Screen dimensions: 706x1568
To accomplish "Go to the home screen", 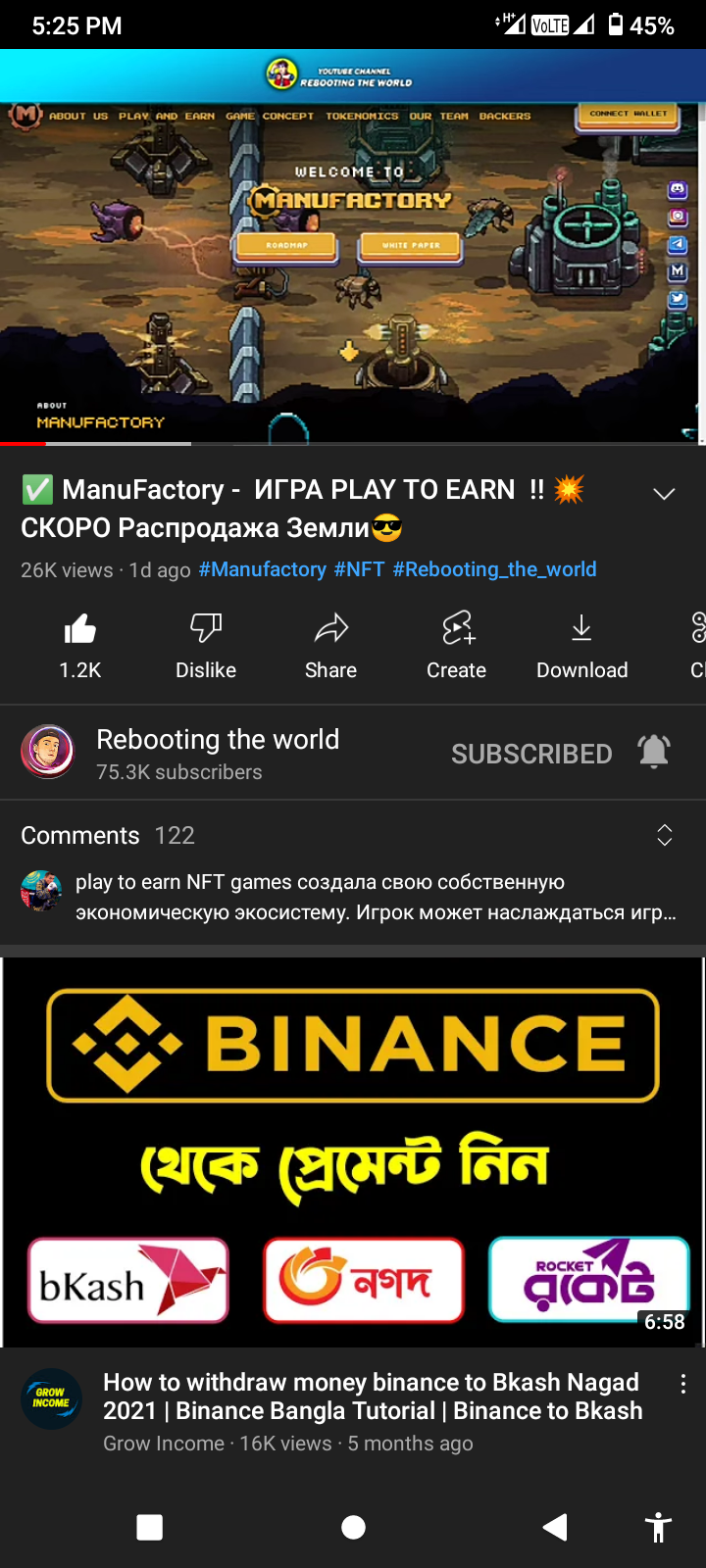I will pos(353,1527).
